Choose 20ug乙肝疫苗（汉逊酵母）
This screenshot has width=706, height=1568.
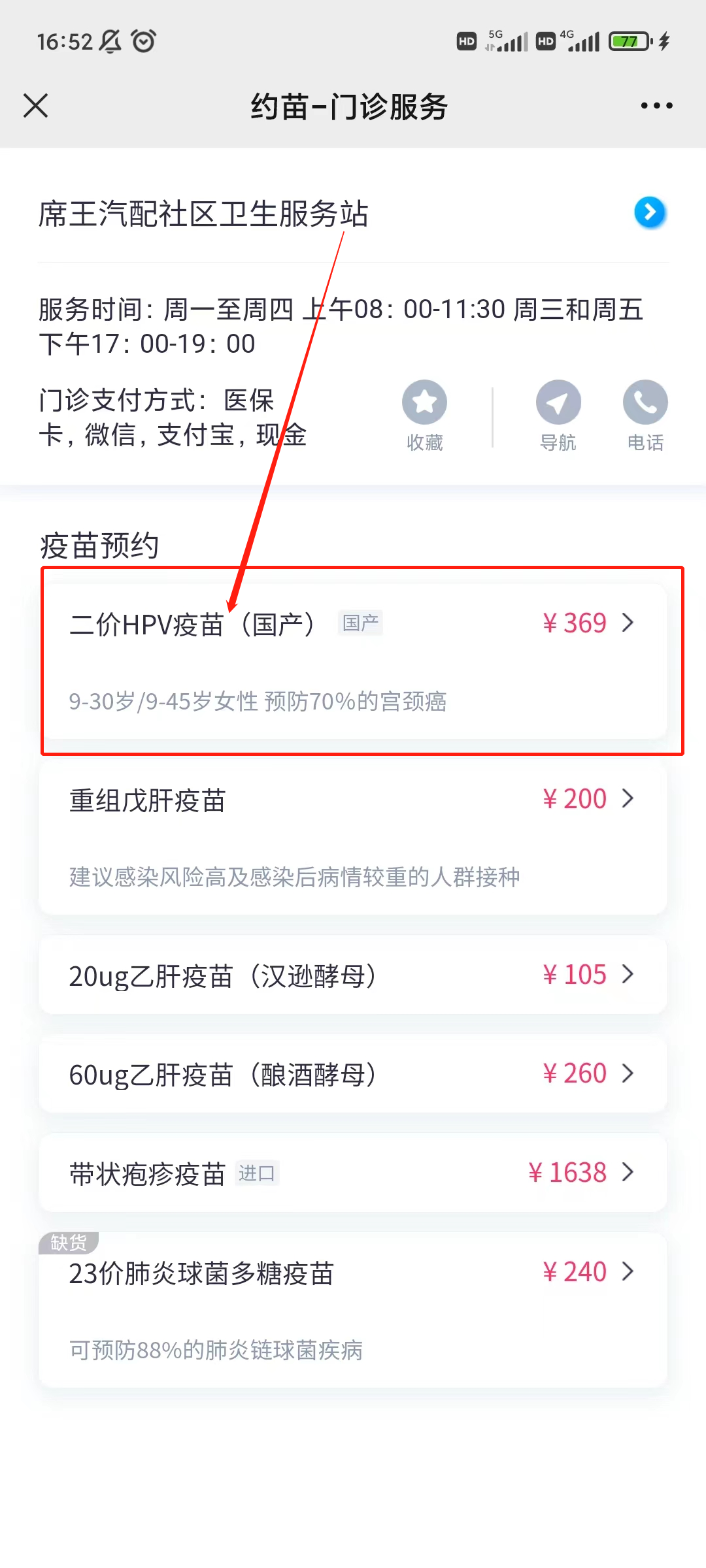pos(353,975)
